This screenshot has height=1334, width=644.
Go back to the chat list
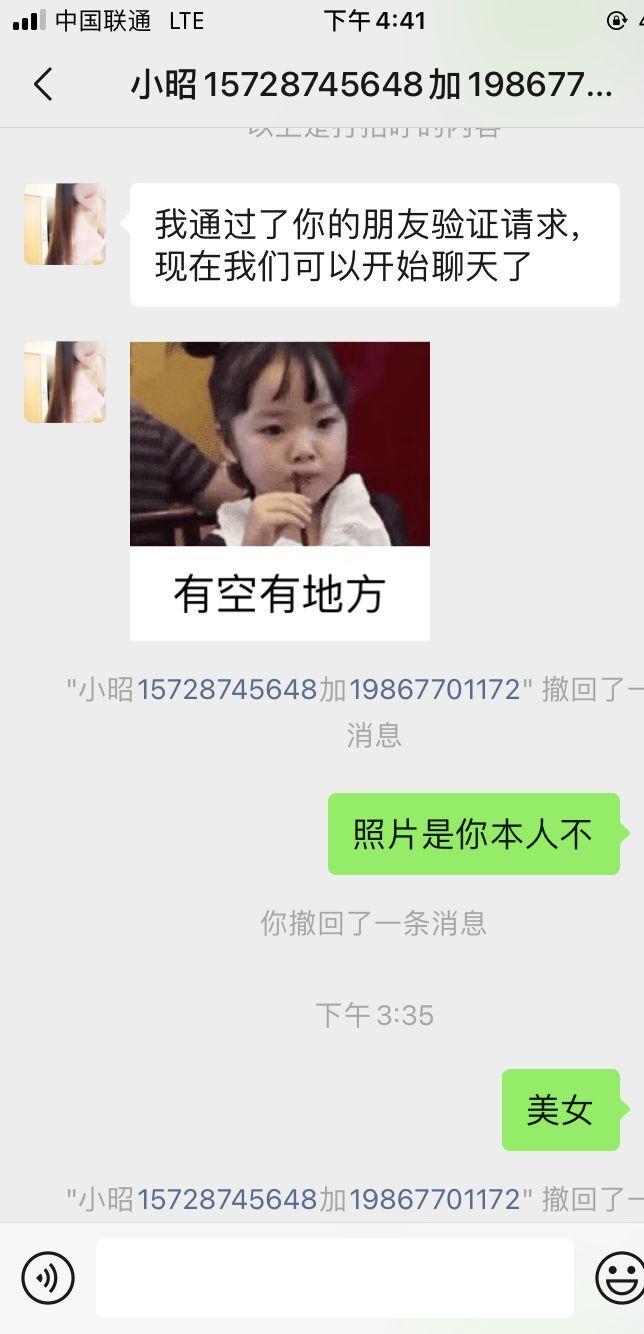point(43,85)
